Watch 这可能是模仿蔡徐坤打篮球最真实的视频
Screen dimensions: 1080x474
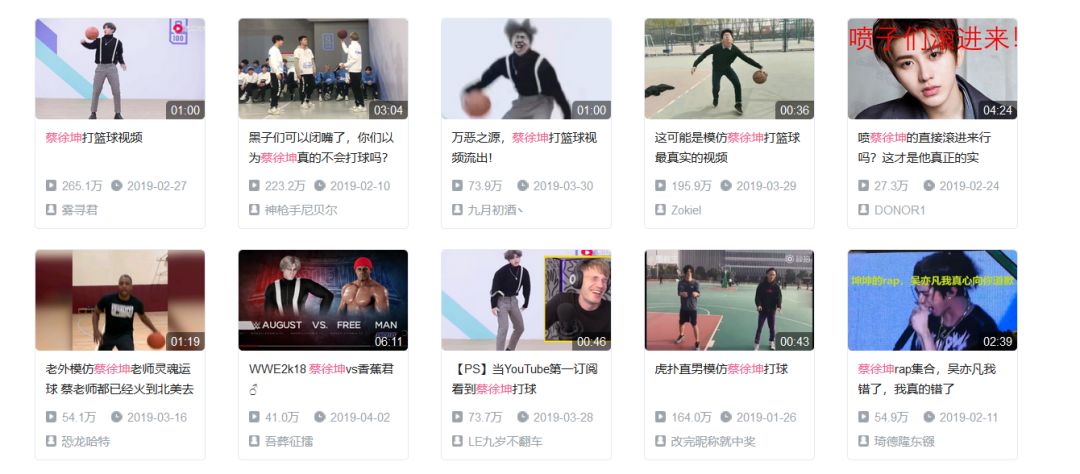(729, 69)
